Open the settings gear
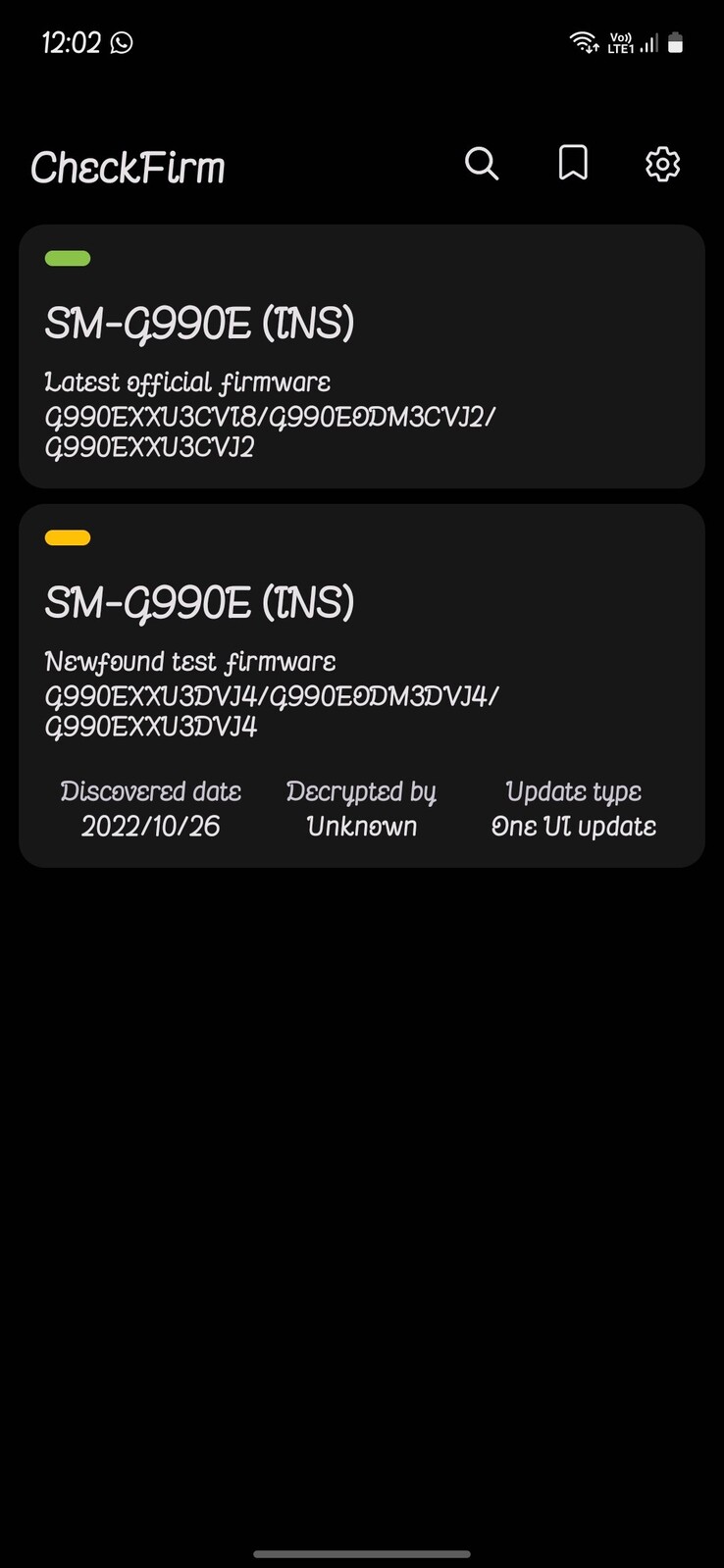The image size is (724, 1568). pyautogui.click(x=663, y=164)
